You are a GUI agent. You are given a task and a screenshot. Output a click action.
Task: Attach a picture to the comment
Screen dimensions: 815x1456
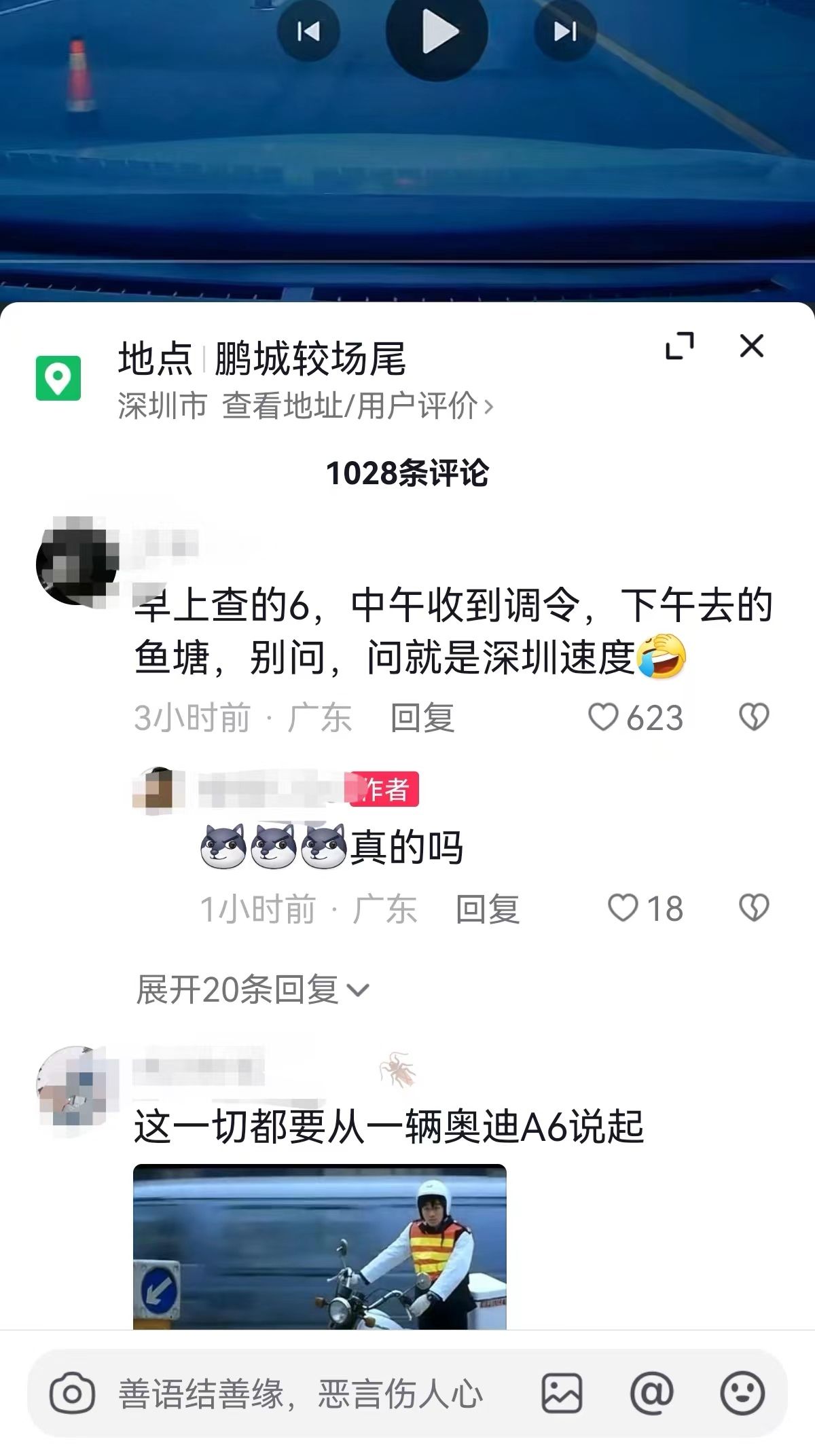point(562,1394)
